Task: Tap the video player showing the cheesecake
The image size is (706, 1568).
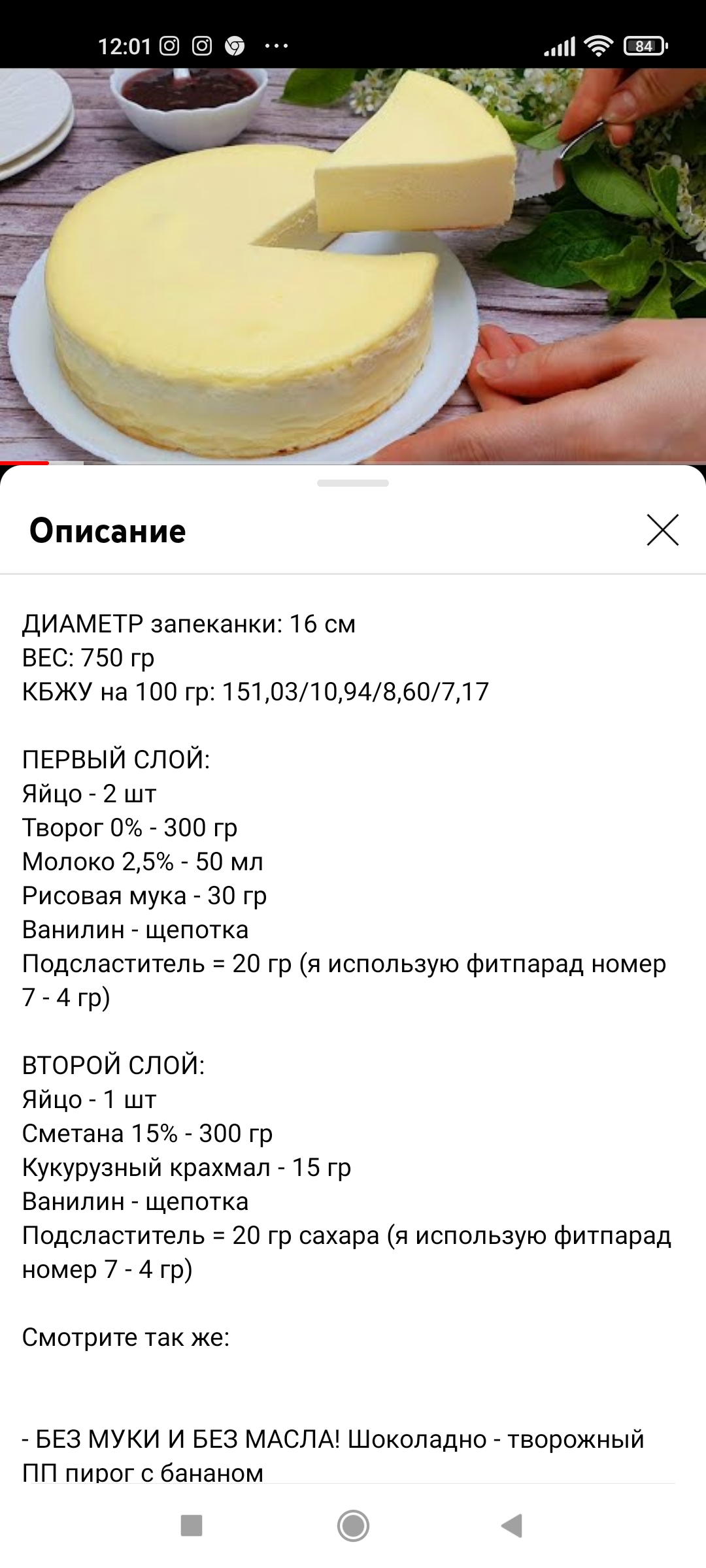Action: [x=353, y=266]
